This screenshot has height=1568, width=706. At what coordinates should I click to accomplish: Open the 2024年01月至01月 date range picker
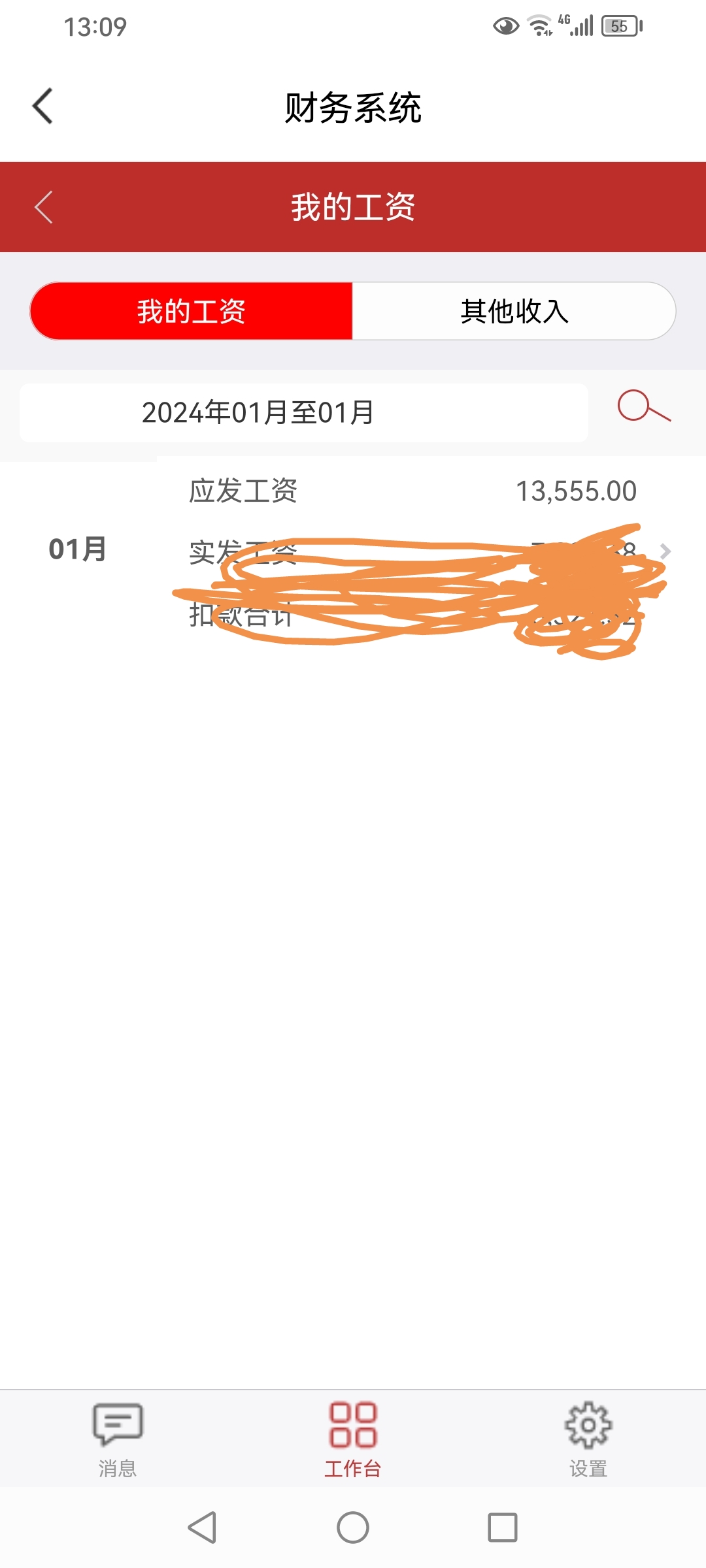pyautogui.click(x=304, y=413)
